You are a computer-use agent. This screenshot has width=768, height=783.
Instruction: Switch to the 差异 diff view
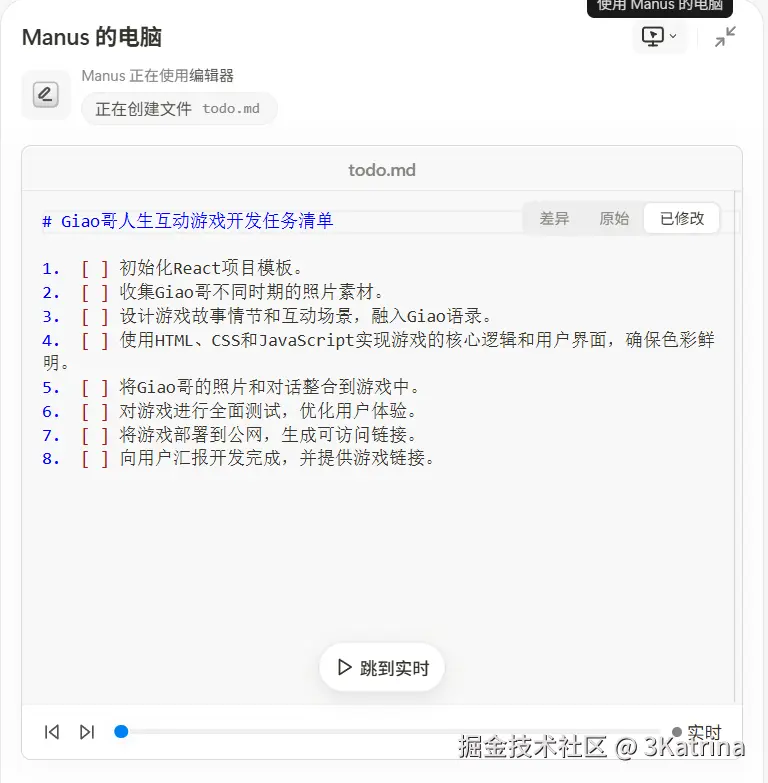click(x=554, y=218)
